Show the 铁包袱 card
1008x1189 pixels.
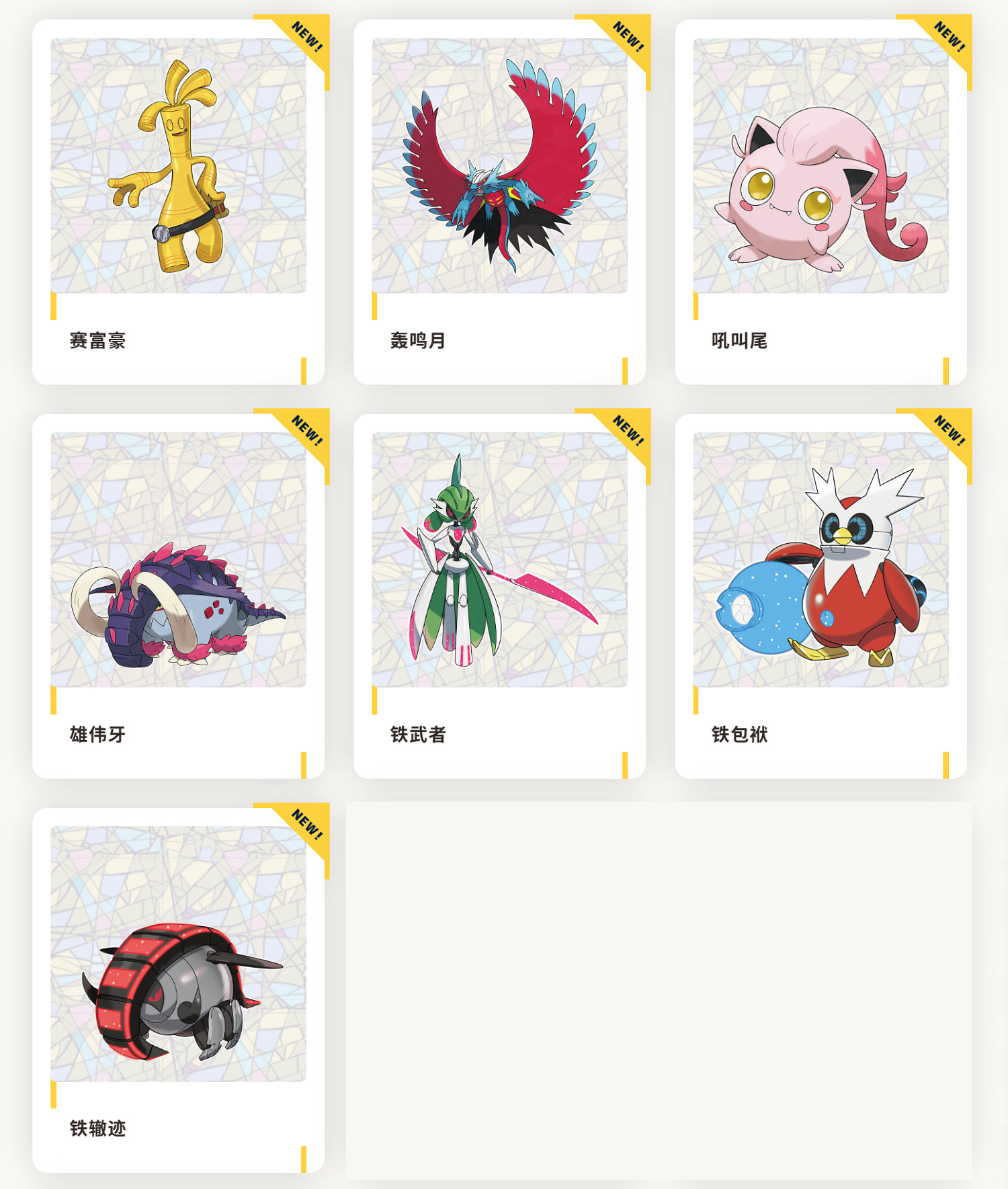[821, 596]
